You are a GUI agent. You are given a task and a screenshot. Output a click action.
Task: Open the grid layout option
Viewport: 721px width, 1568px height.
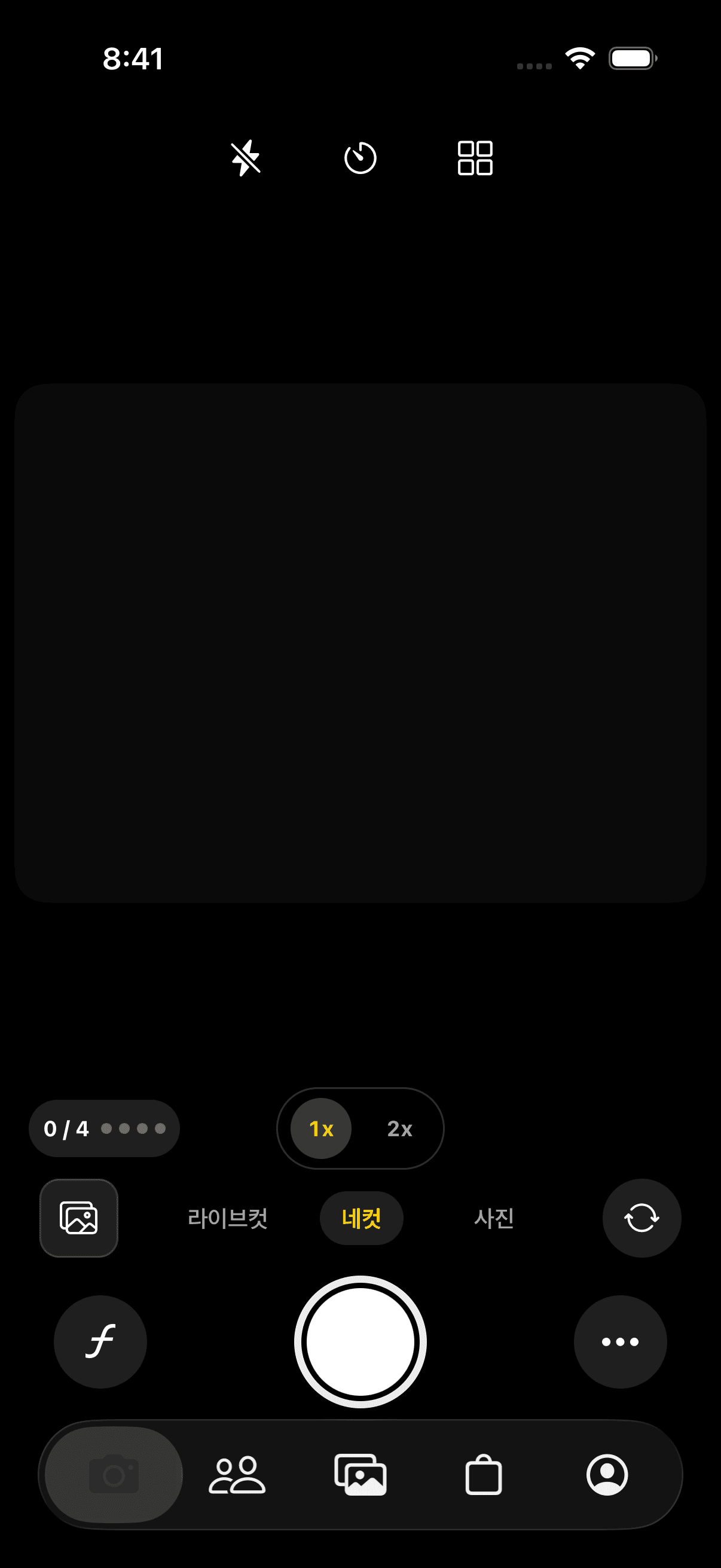(475, 158)
